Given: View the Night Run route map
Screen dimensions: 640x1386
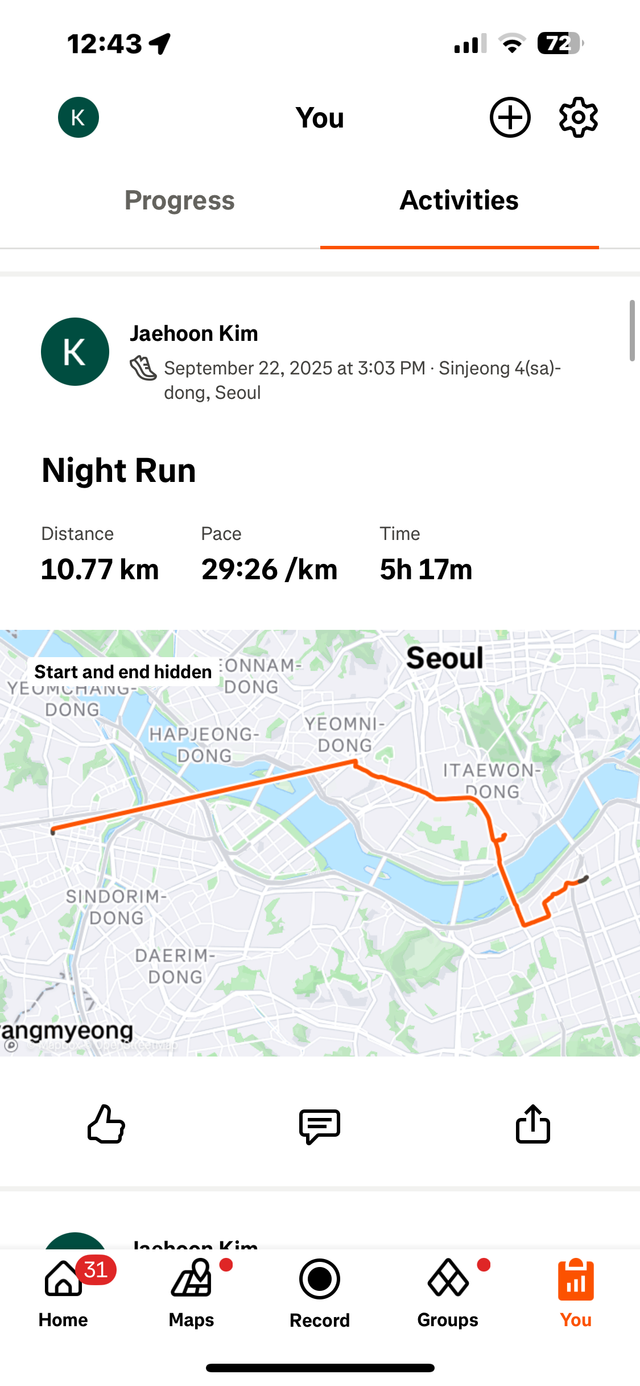Looking at the screenshot, I should (320, 842).
